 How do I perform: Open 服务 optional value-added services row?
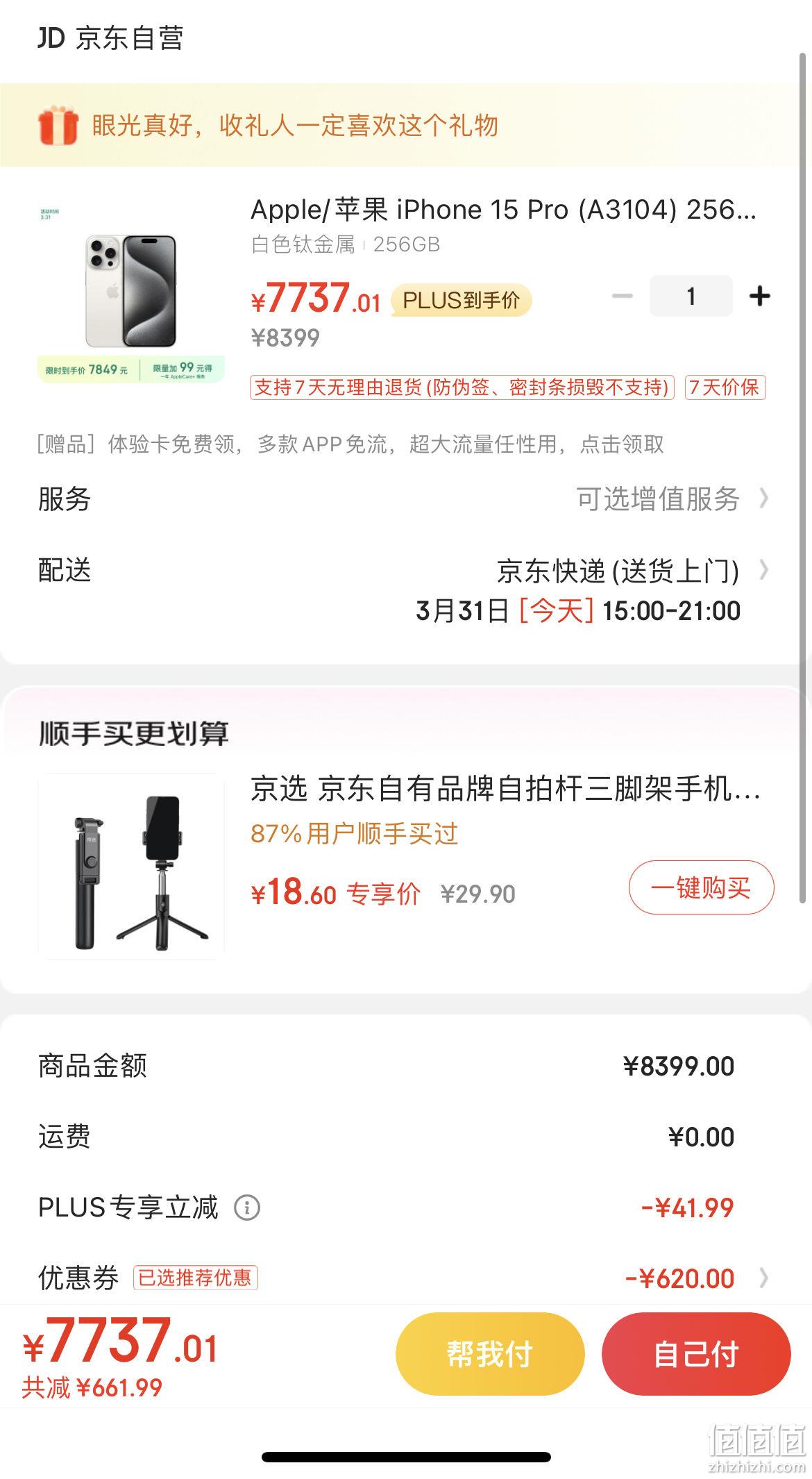406,499
